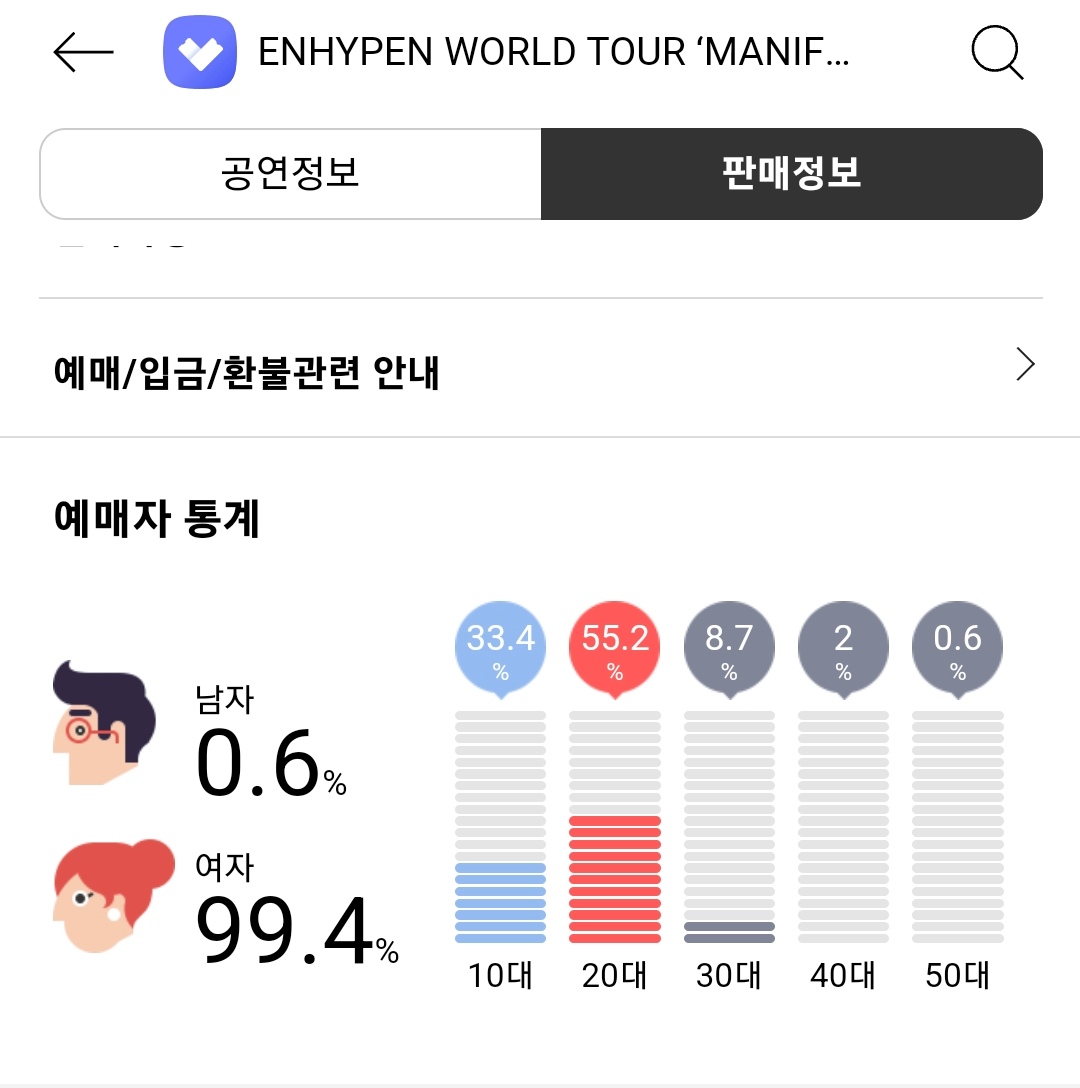
Task: Tap the right chevron beside the refund info row
Action: point(1024,365)
